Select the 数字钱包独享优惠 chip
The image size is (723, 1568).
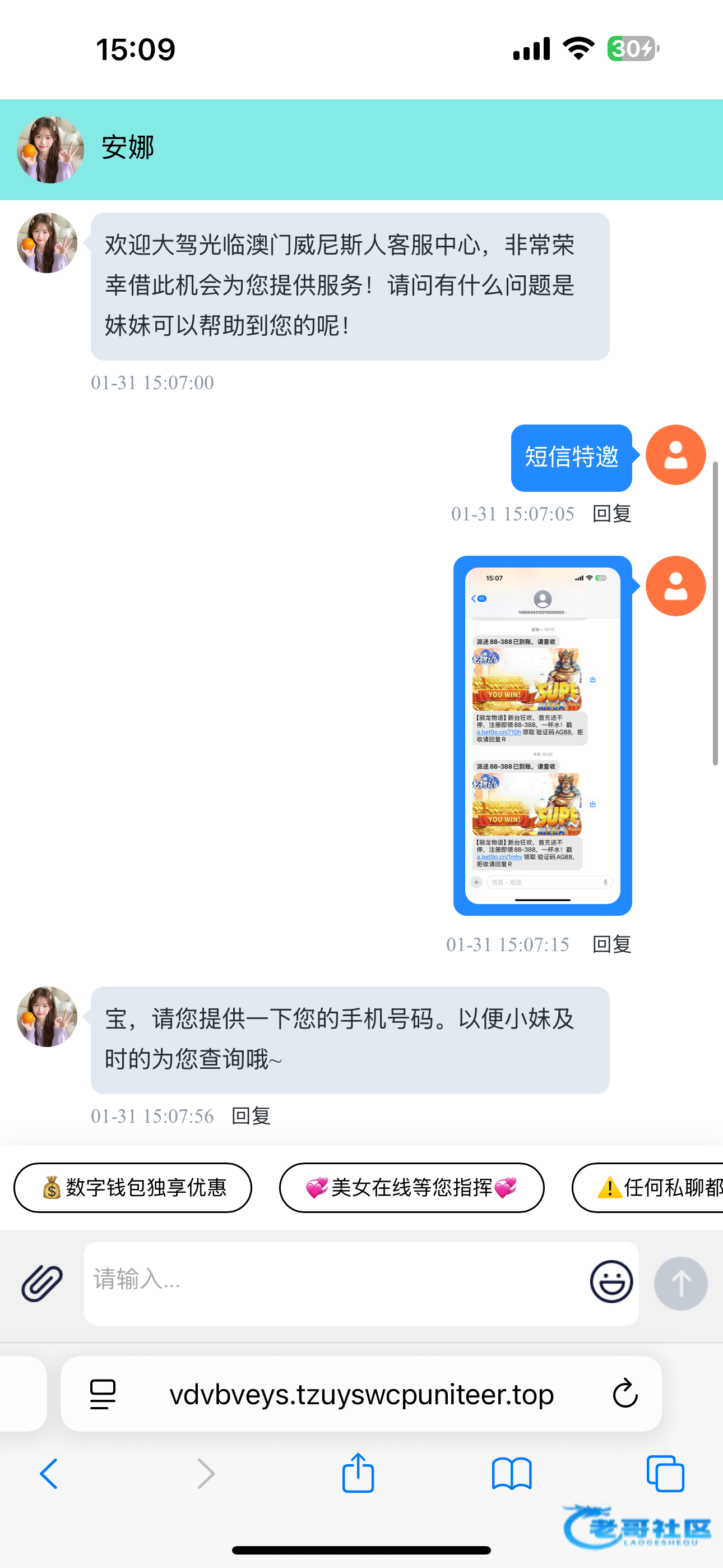[133, 1188]
